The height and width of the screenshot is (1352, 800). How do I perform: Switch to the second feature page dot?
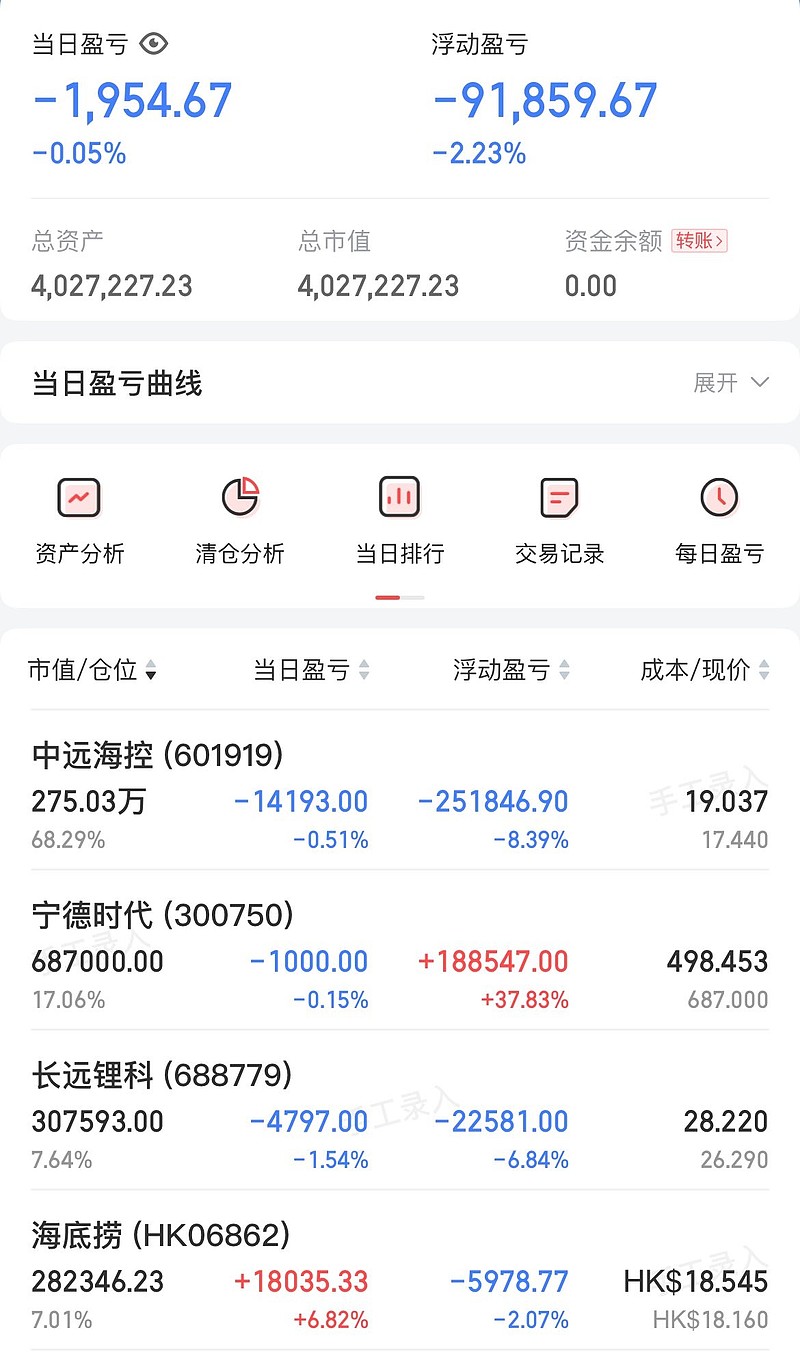click(x=410, y=597)
